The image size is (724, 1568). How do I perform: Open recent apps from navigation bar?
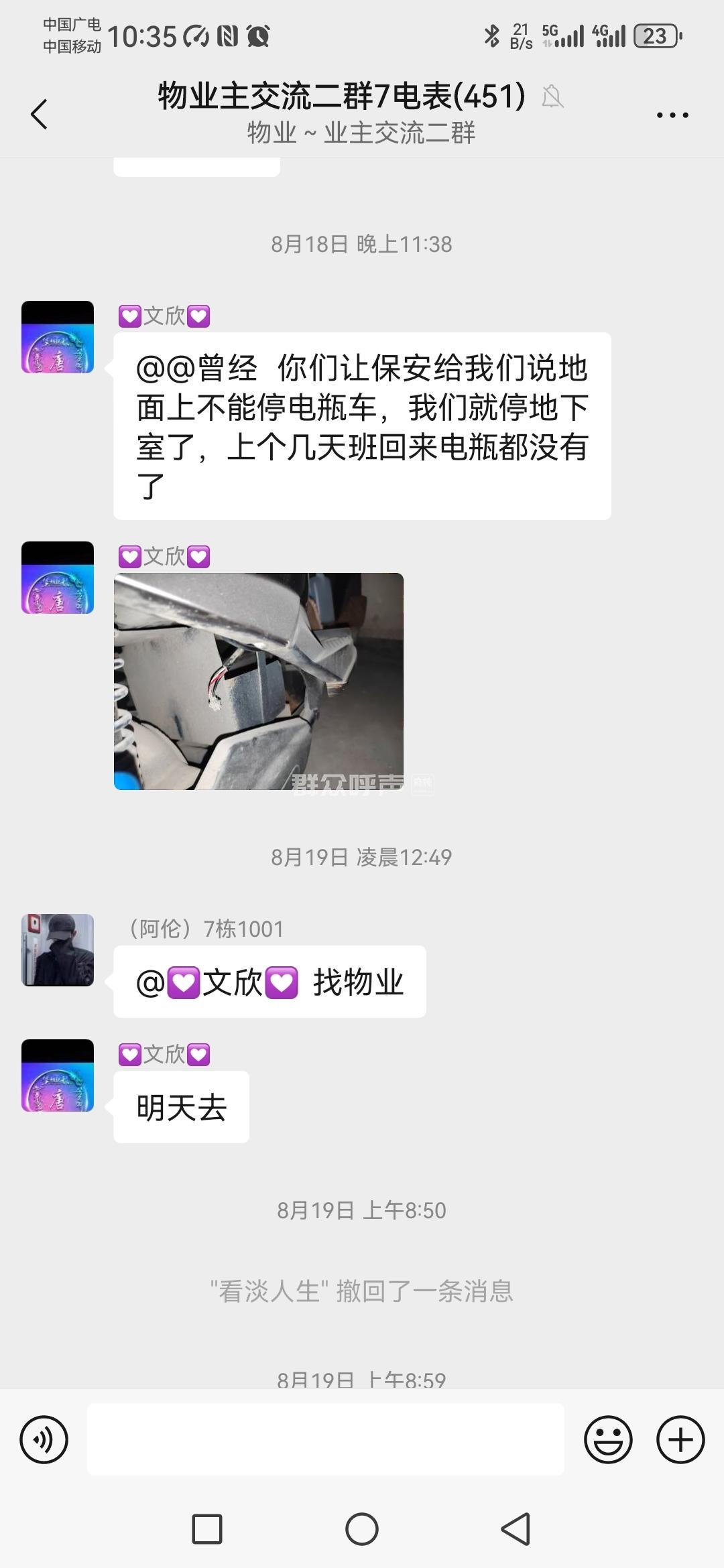pyautogui.click(x=207, y=1529)
